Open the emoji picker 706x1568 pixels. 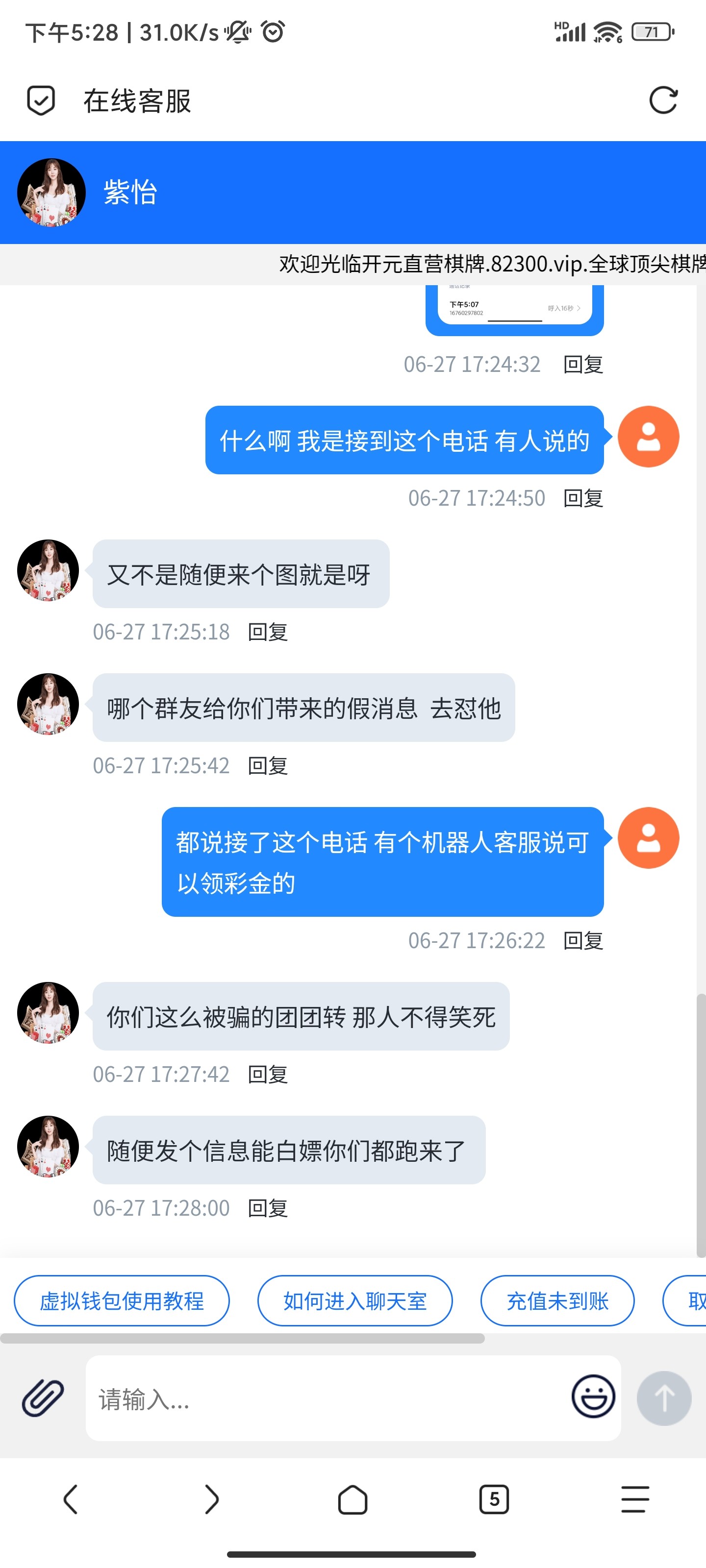pos(593,1396)
